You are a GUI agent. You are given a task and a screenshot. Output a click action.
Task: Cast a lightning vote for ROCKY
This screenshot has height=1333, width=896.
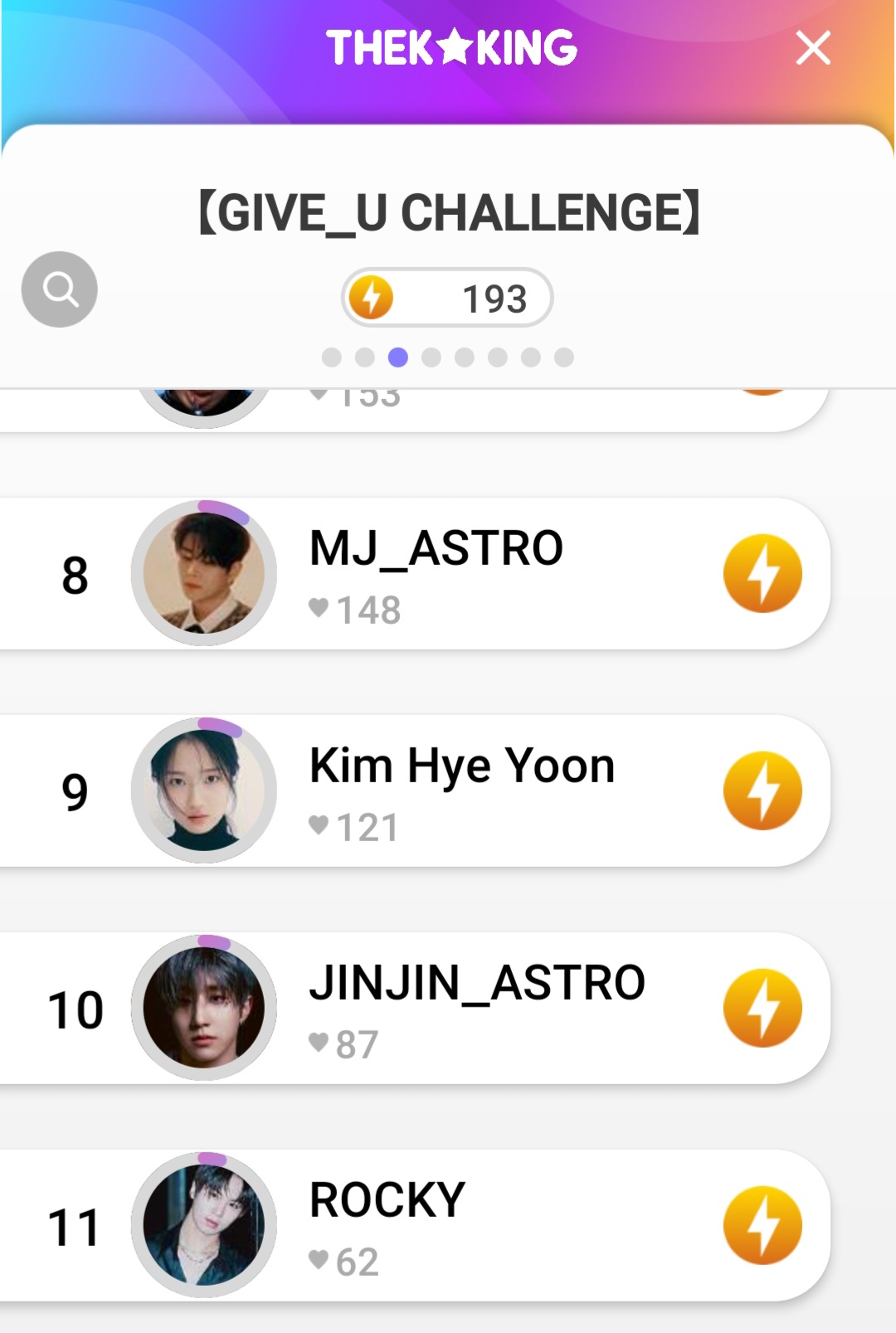(x=762, y=1226)
